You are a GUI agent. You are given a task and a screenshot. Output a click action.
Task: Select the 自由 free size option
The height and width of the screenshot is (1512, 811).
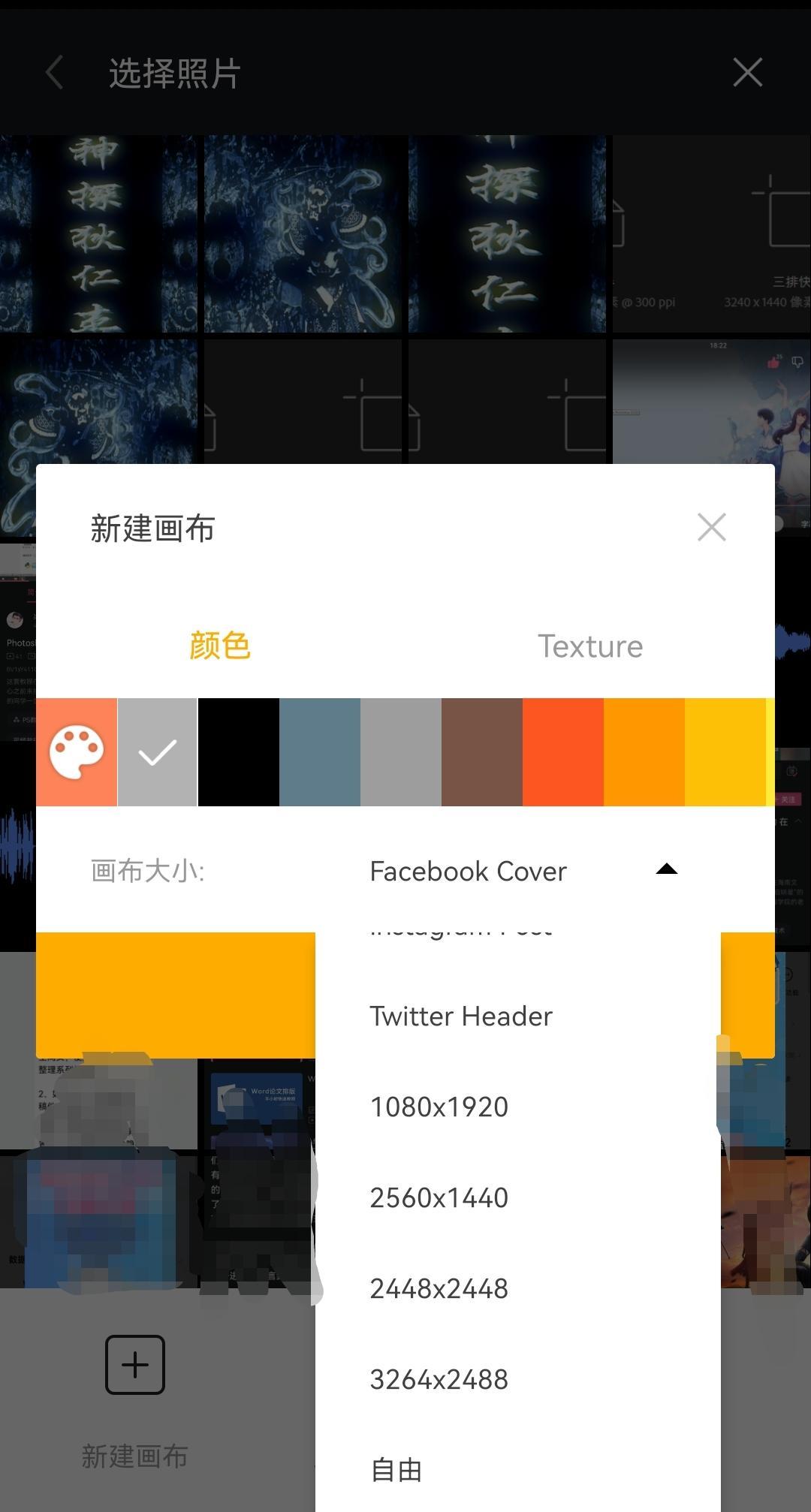point(396,1471)
